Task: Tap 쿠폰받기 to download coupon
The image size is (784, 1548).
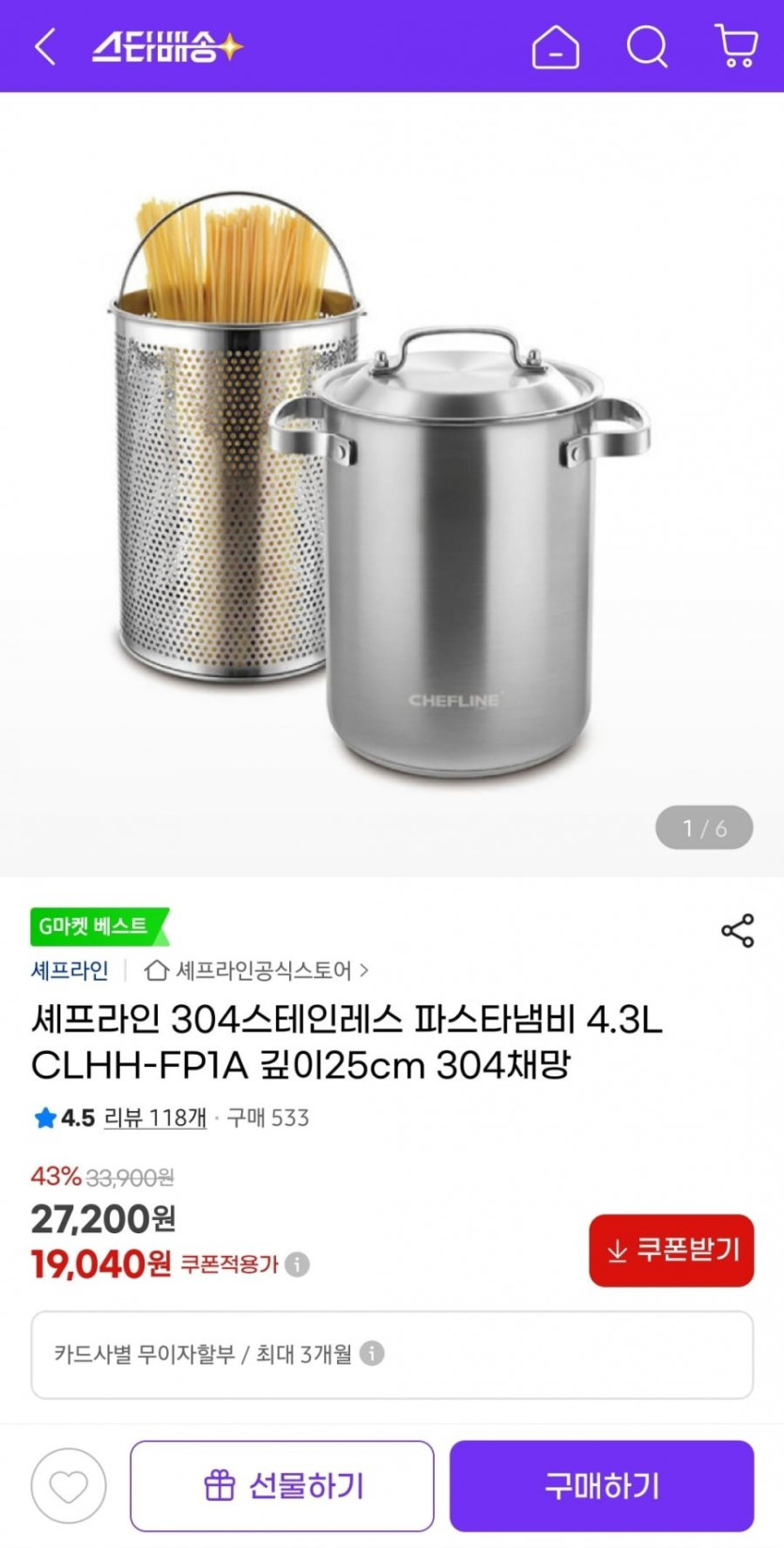Action: click(671, 1250)
